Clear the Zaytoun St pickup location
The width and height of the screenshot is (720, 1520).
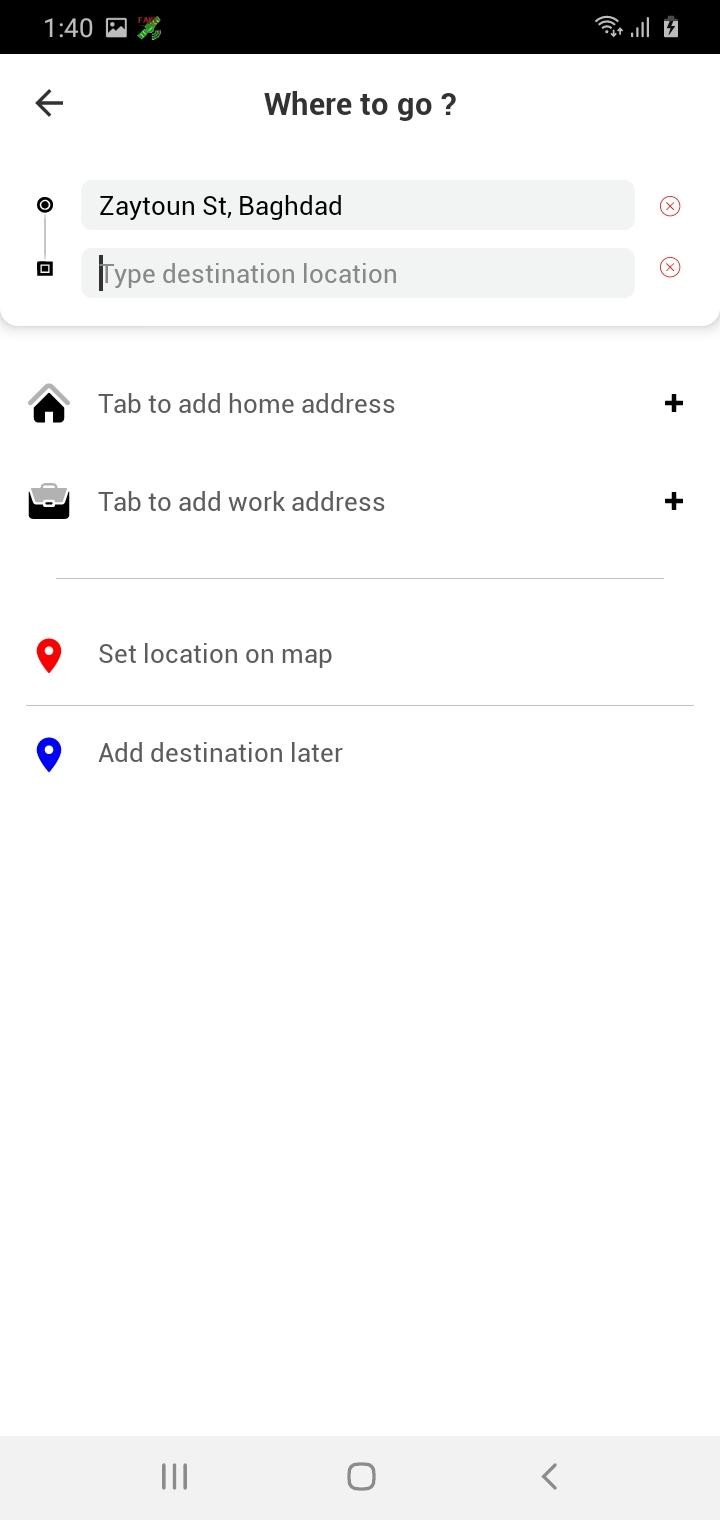click(669, 206)
